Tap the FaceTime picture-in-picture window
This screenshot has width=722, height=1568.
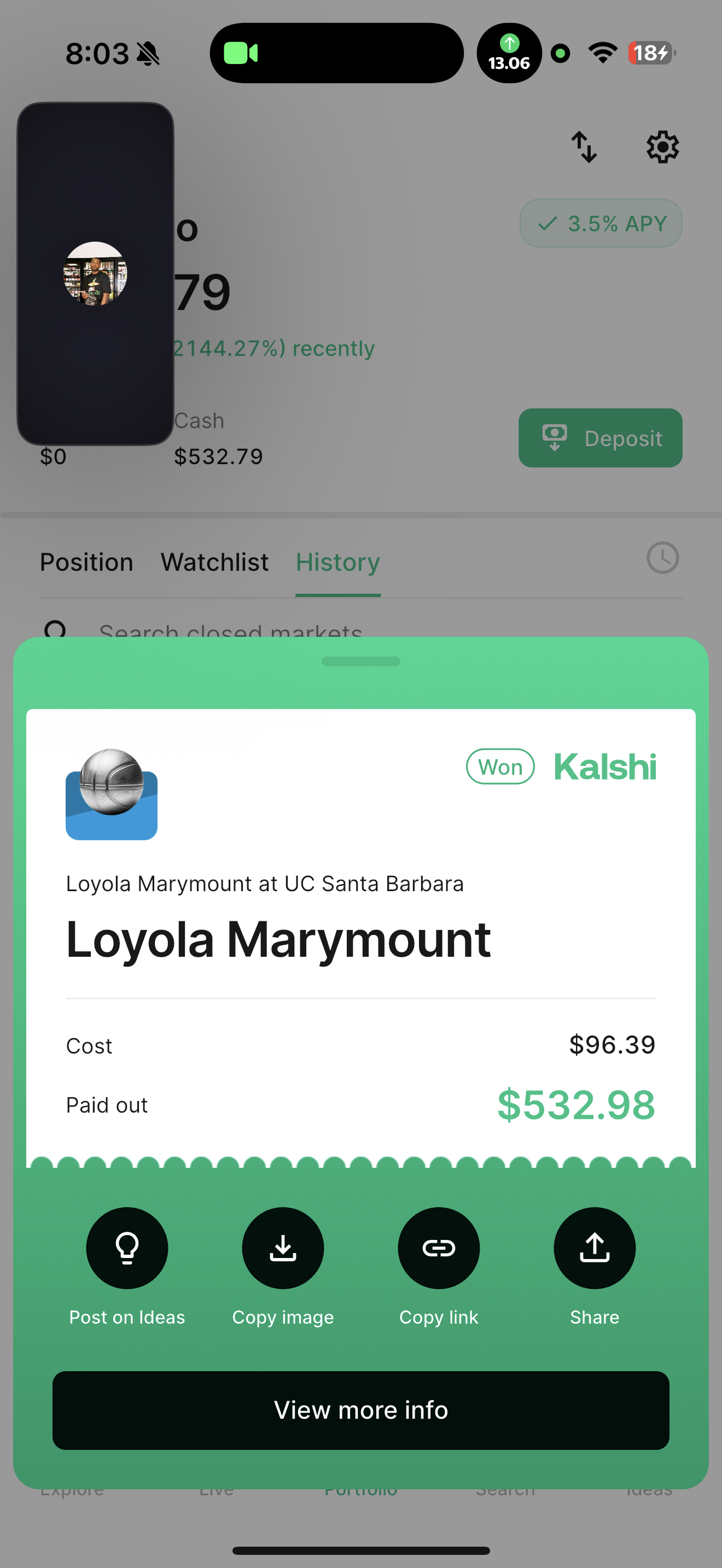point(95,274)
